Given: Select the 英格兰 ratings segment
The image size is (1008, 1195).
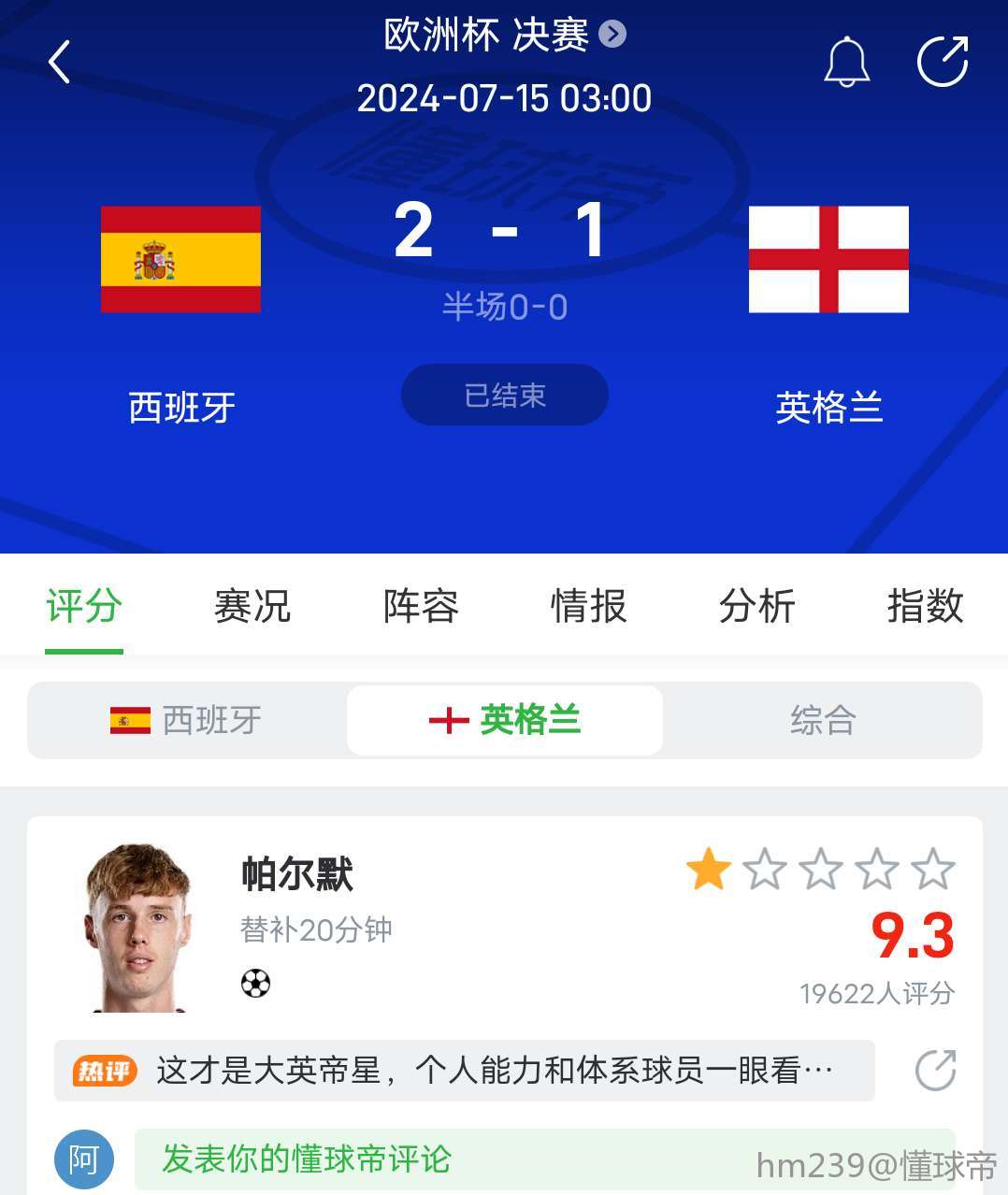Looking at the screenshot, I should [x=505, y=720].
